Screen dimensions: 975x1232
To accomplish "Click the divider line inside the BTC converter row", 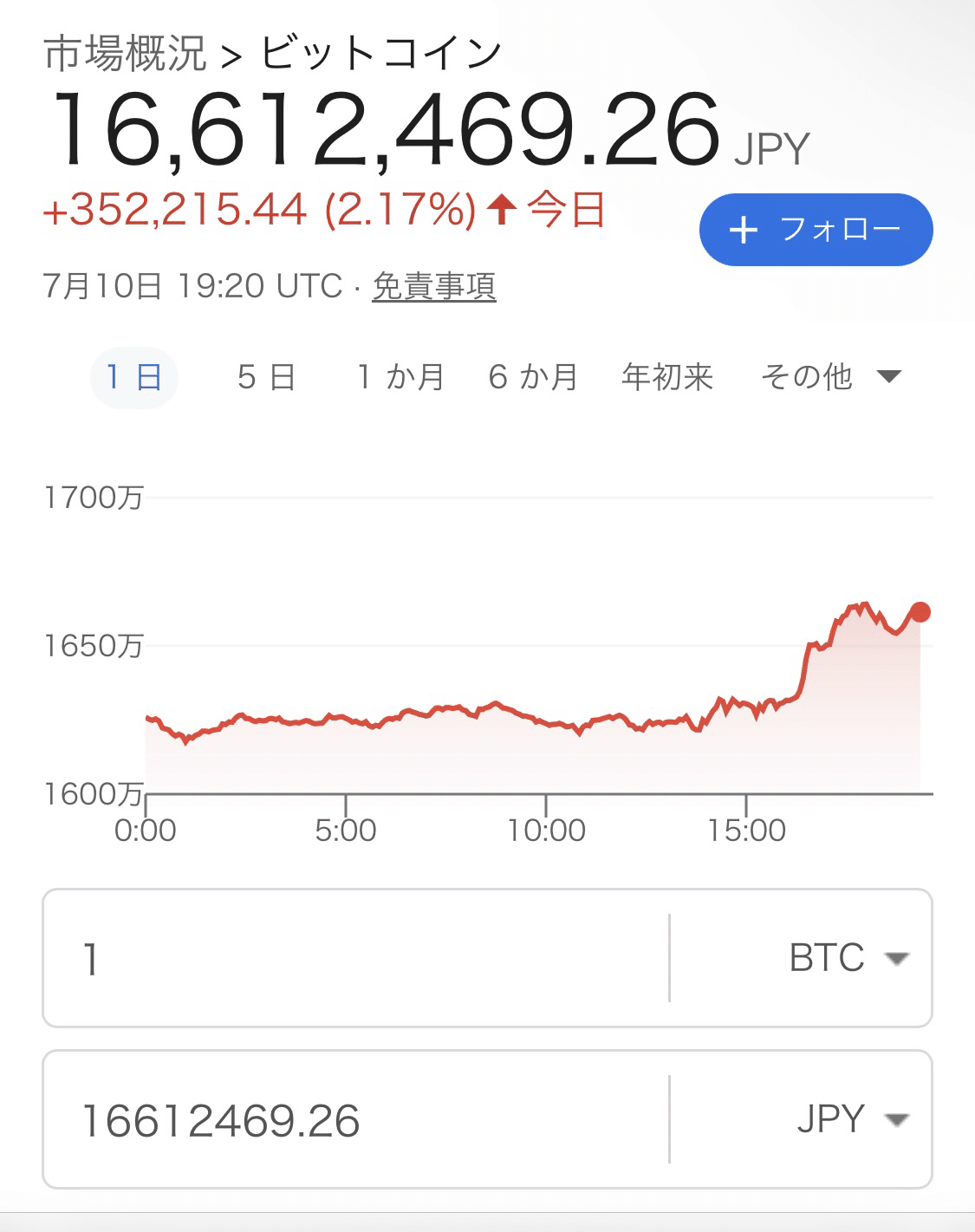I will tap(671, 958).
